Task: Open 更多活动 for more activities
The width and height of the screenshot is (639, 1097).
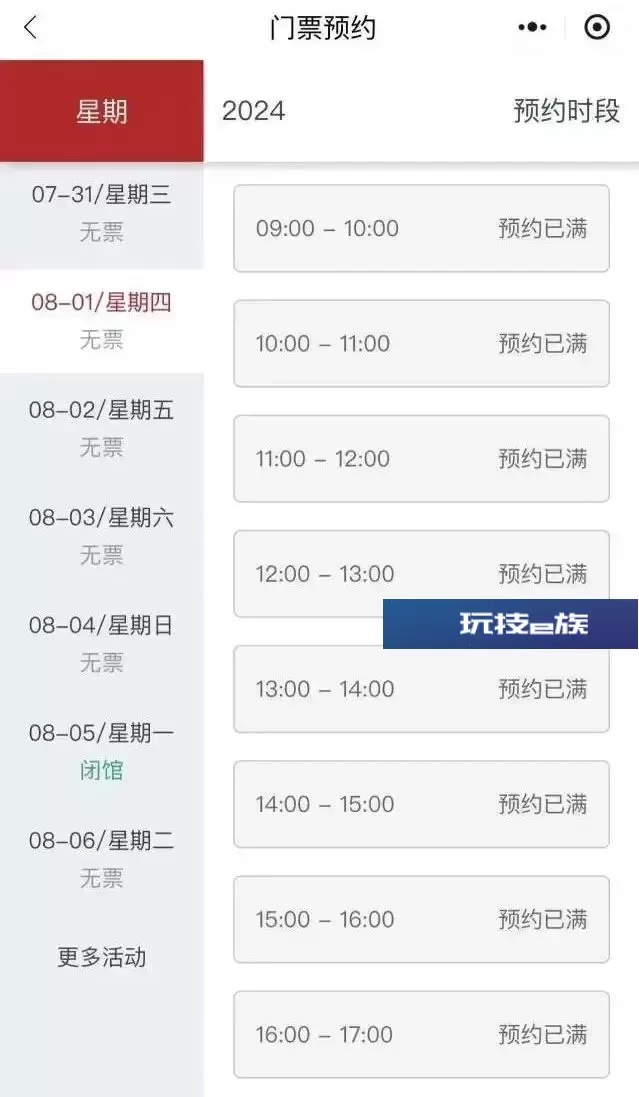Action: point(101,957)
